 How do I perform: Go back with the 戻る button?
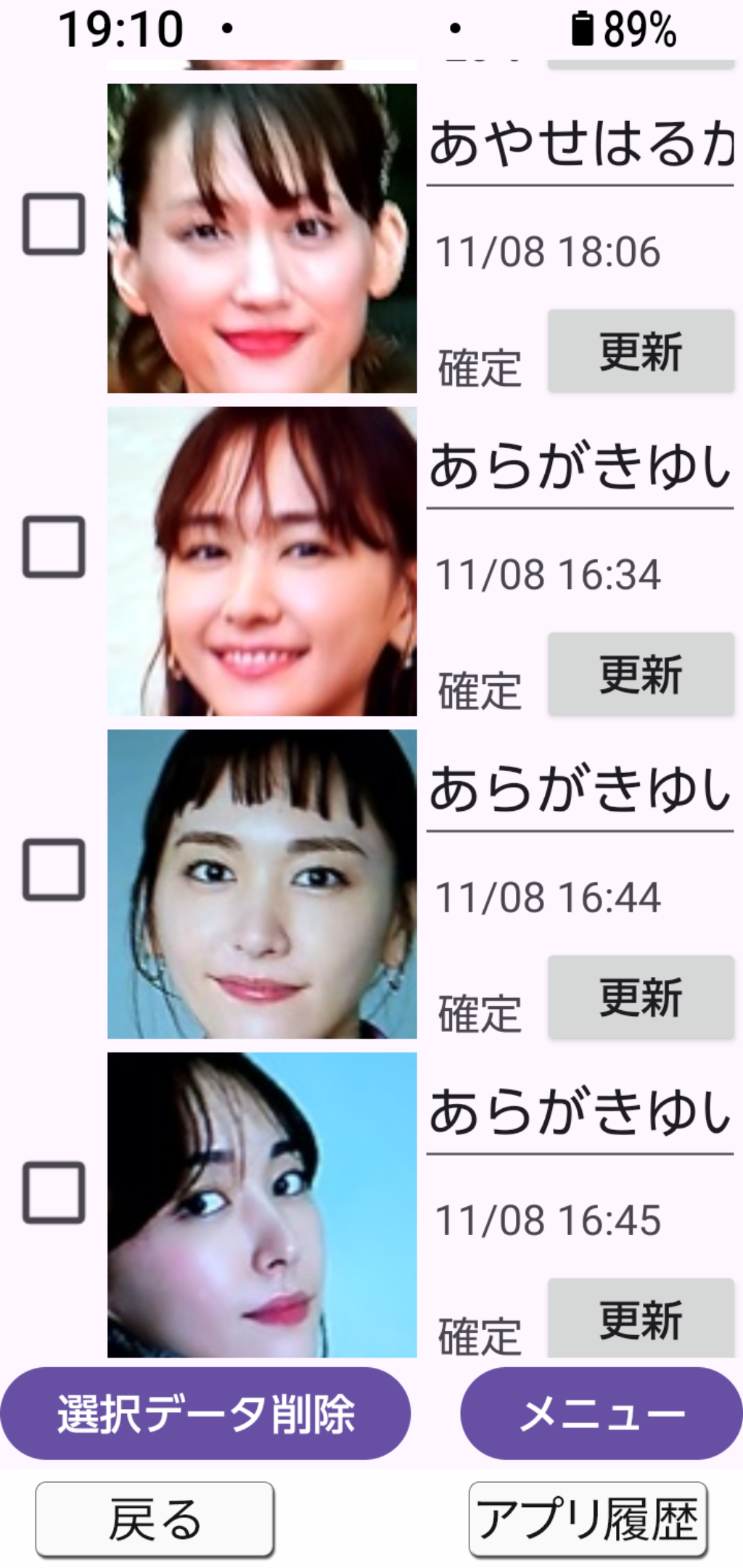[x=155, y=1519]
